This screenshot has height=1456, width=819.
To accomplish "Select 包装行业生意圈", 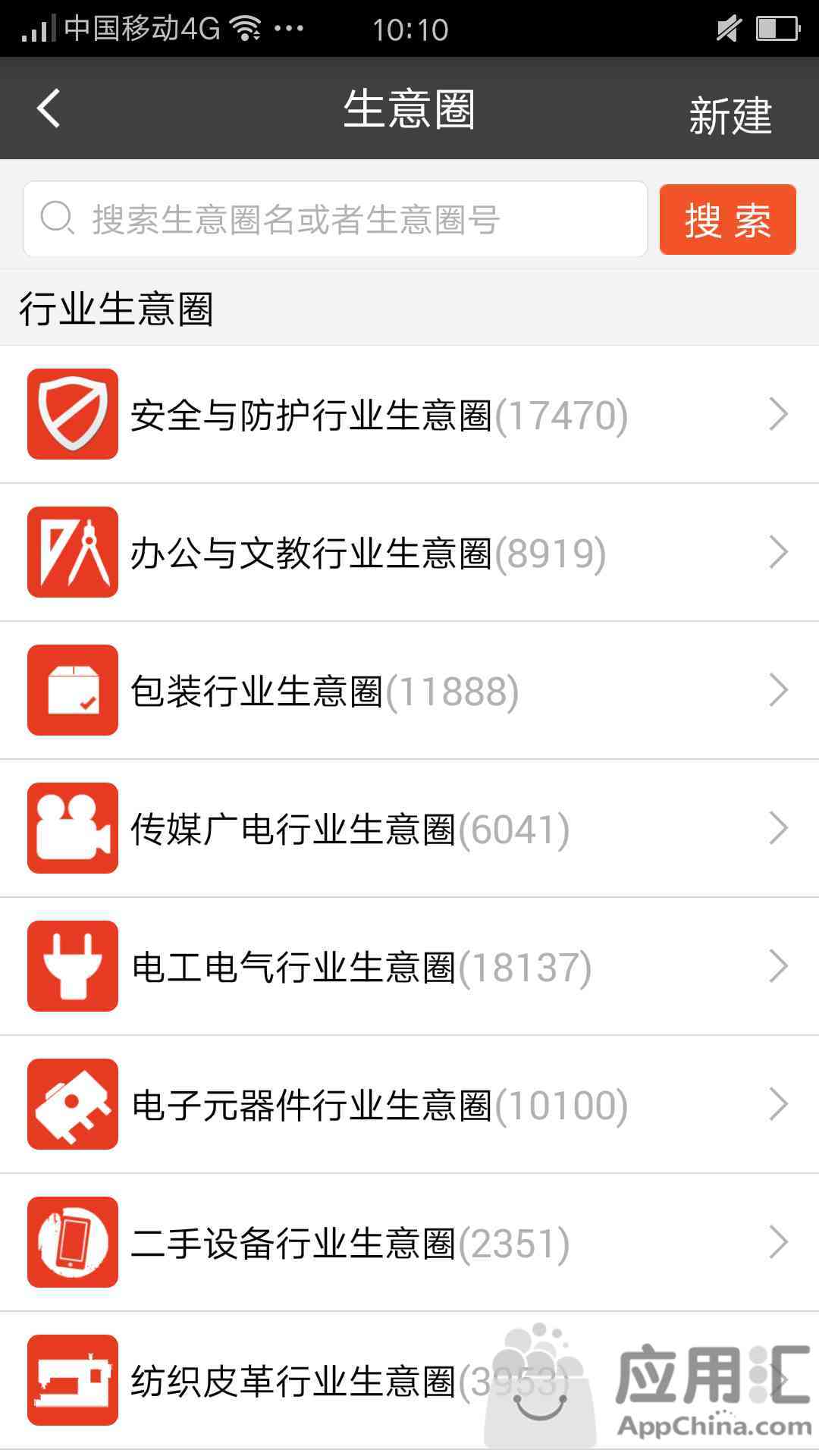I will [409, 690].
